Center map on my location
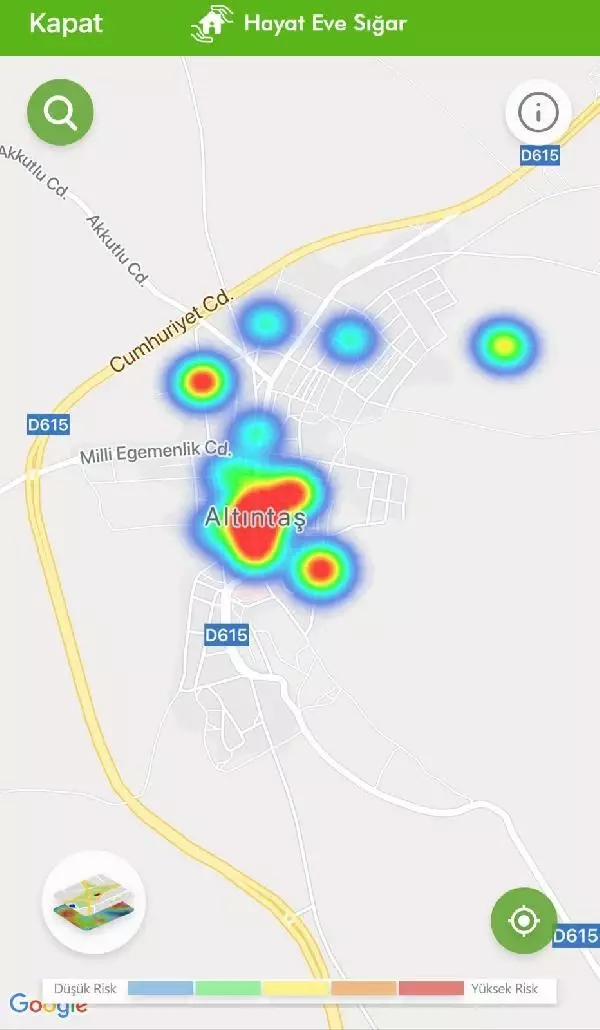Image resolution: width=600 pixels, height=1030 pixels. 524,920
